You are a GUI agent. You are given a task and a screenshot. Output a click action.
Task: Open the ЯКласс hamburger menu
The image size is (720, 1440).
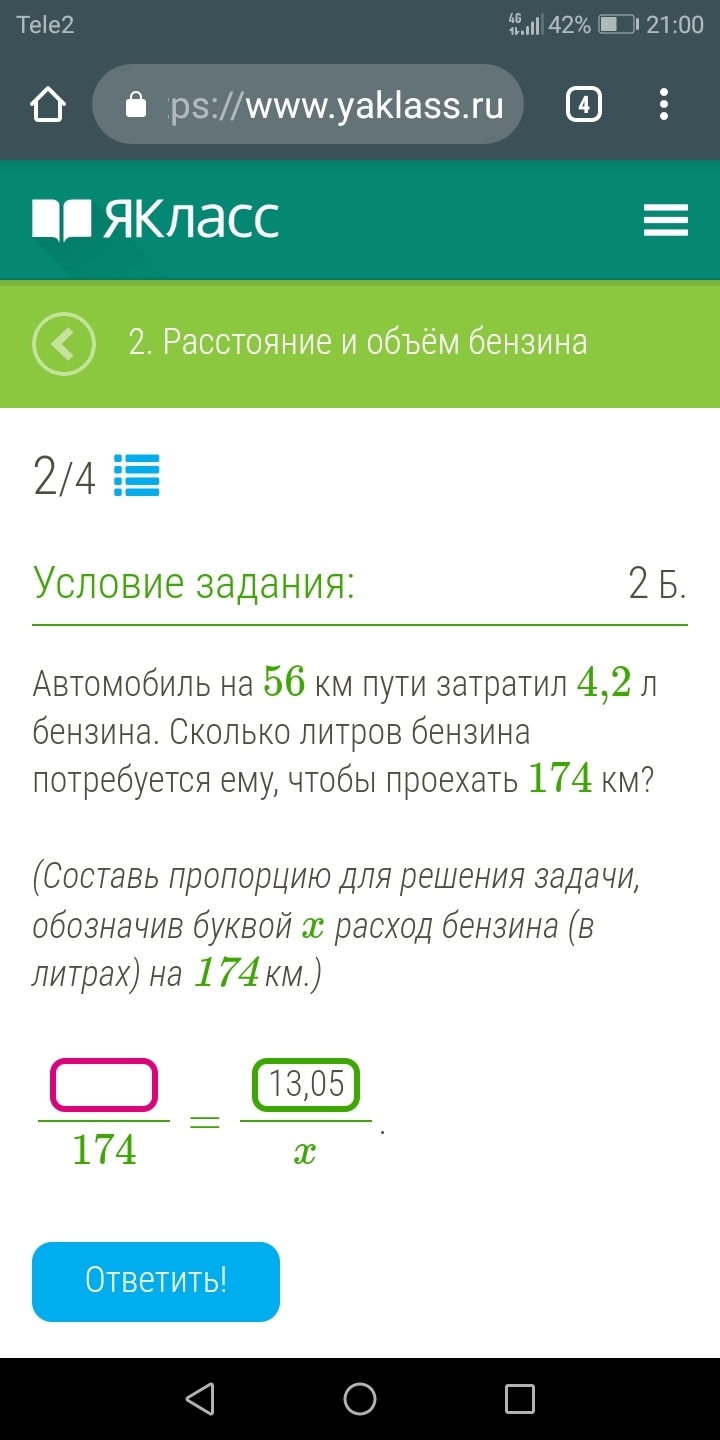click(x=666, y=220)
